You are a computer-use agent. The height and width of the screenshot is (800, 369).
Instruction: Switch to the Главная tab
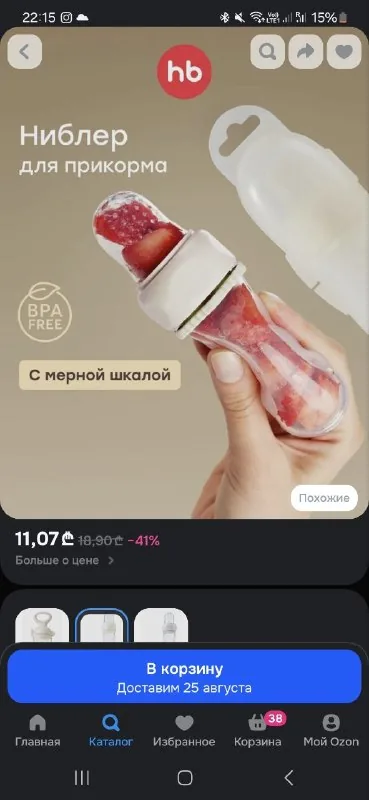click(x=37, y=731)
